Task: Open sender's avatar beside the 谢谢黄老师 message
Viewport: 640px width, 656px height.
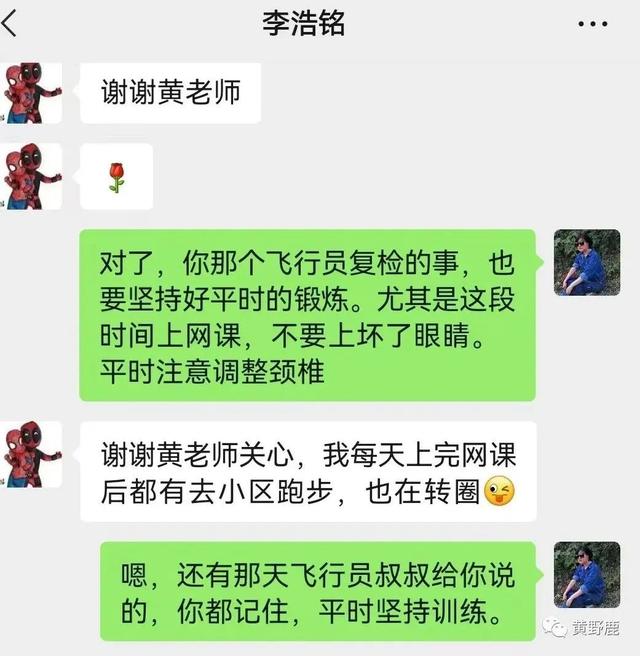Action: [33, 93]
